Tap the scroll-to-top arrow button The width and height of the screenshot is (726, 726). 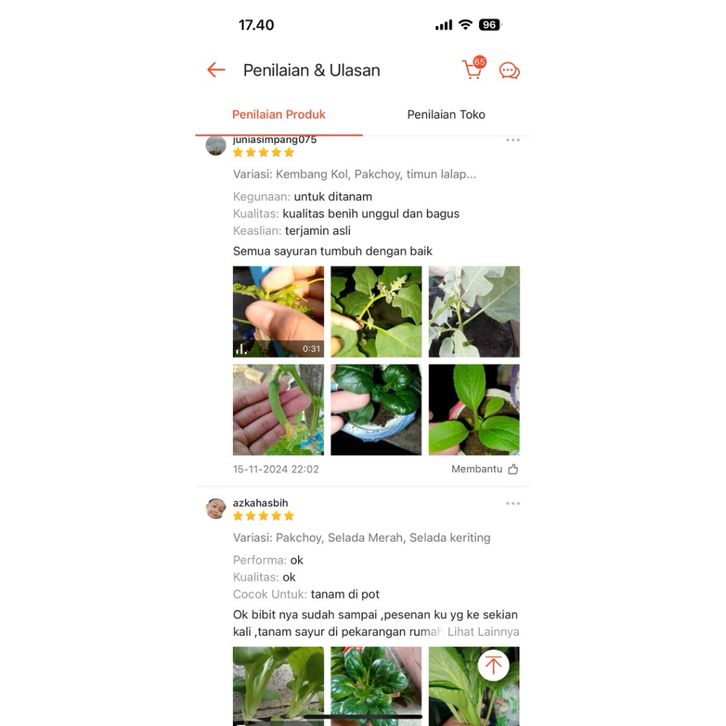tap(493, 665)
